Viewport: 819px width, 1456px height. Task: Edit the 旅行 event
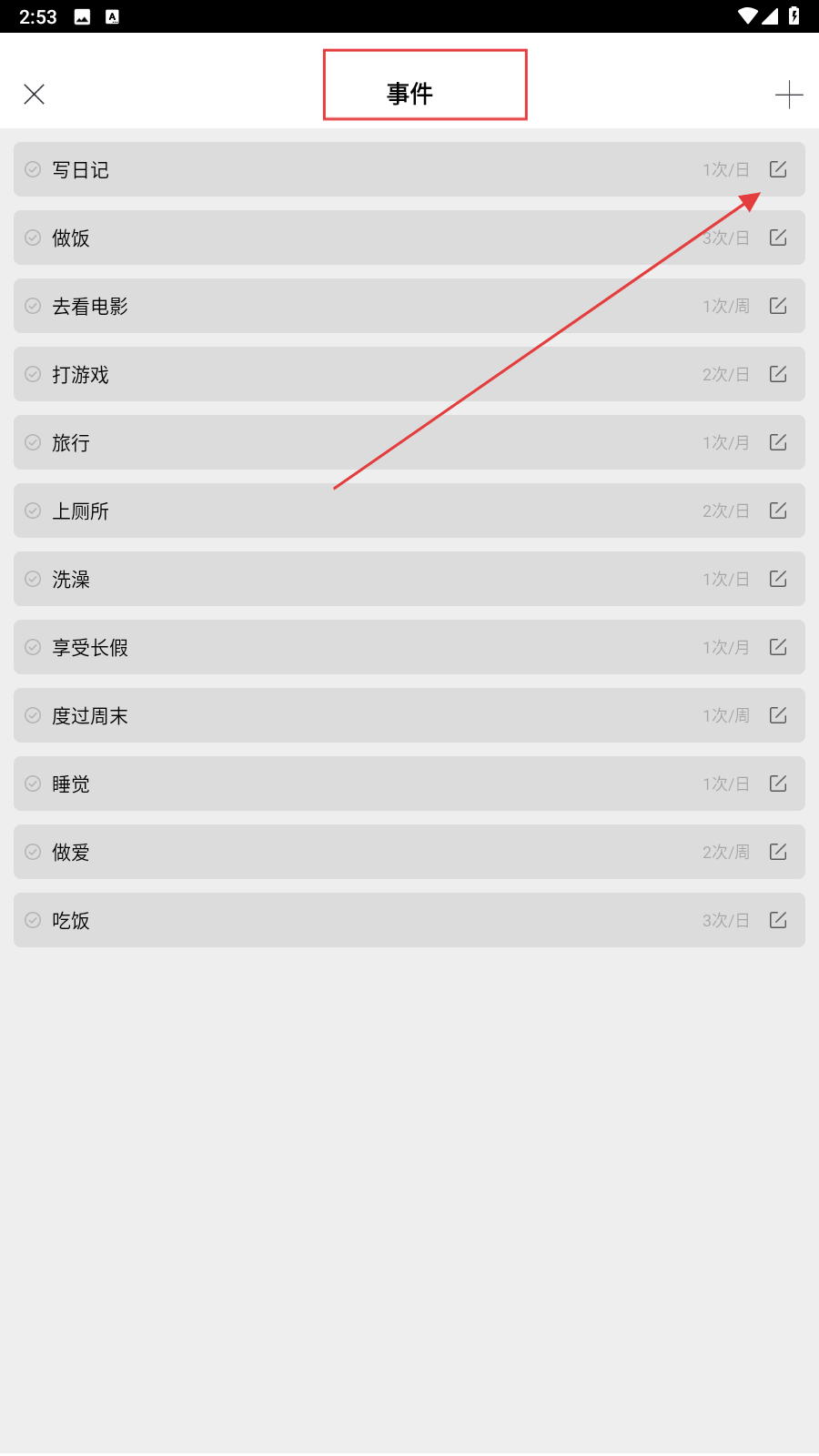tap(778, 442)
